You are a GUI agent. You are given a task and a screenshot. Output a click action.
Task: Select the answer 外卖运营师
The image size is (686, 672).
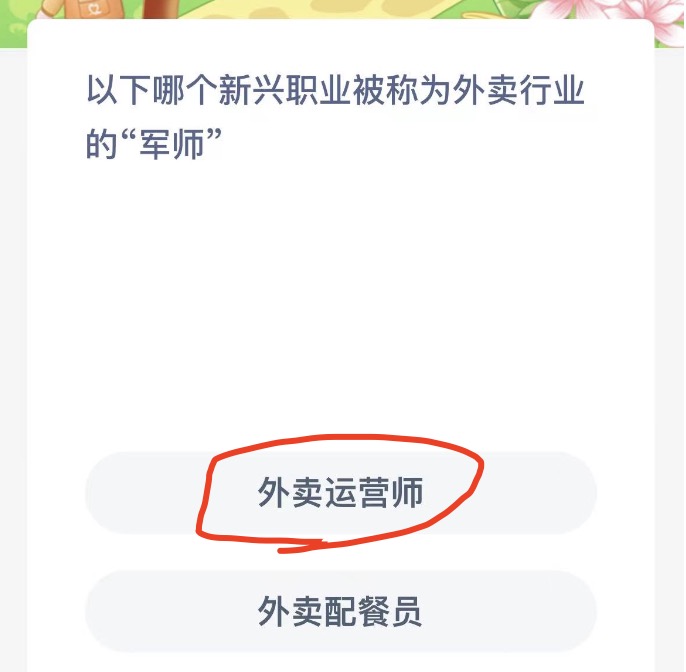[340, 493]
